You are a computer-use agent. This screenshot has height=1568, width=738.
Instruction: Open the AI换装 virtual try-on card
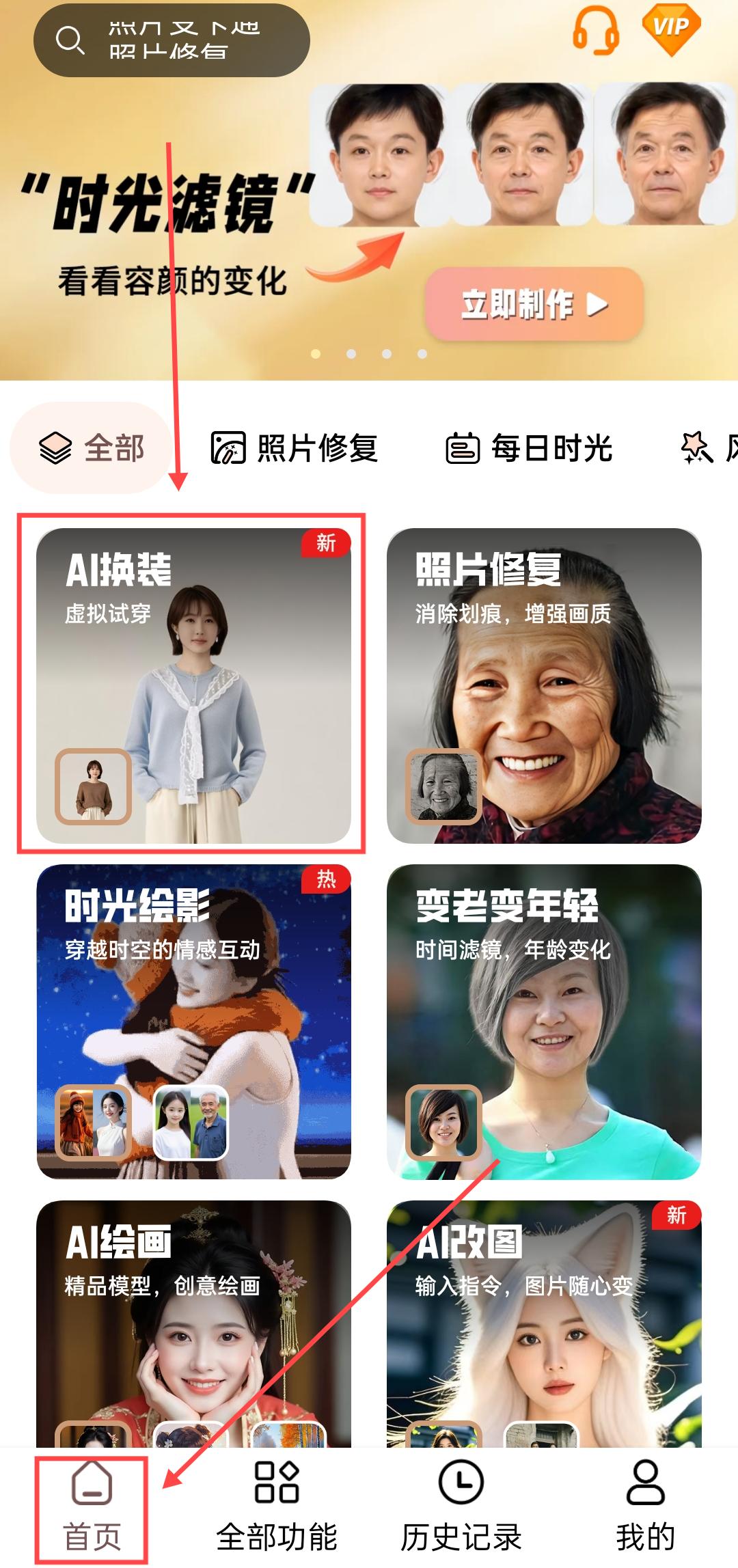[x=193, y=685]
